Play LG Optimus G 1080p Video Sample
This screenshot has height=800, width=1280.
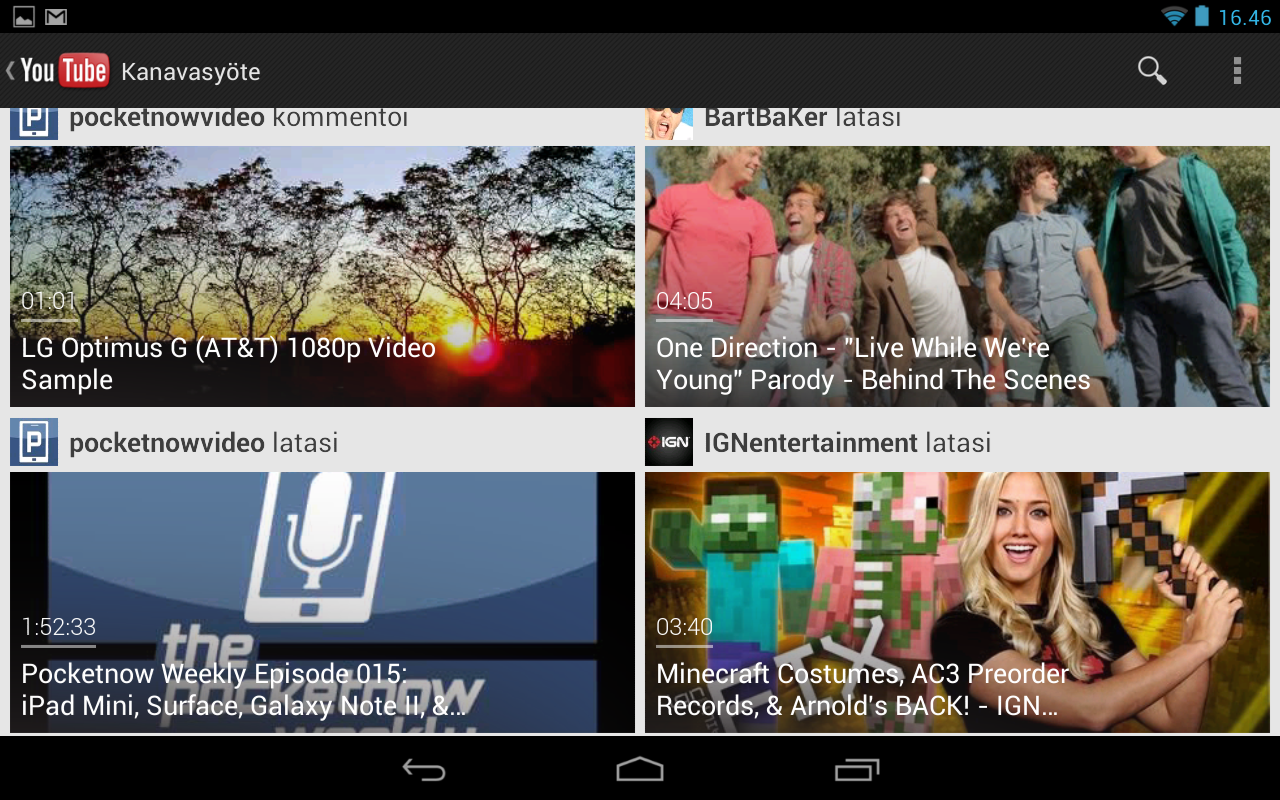coord(322,276)
